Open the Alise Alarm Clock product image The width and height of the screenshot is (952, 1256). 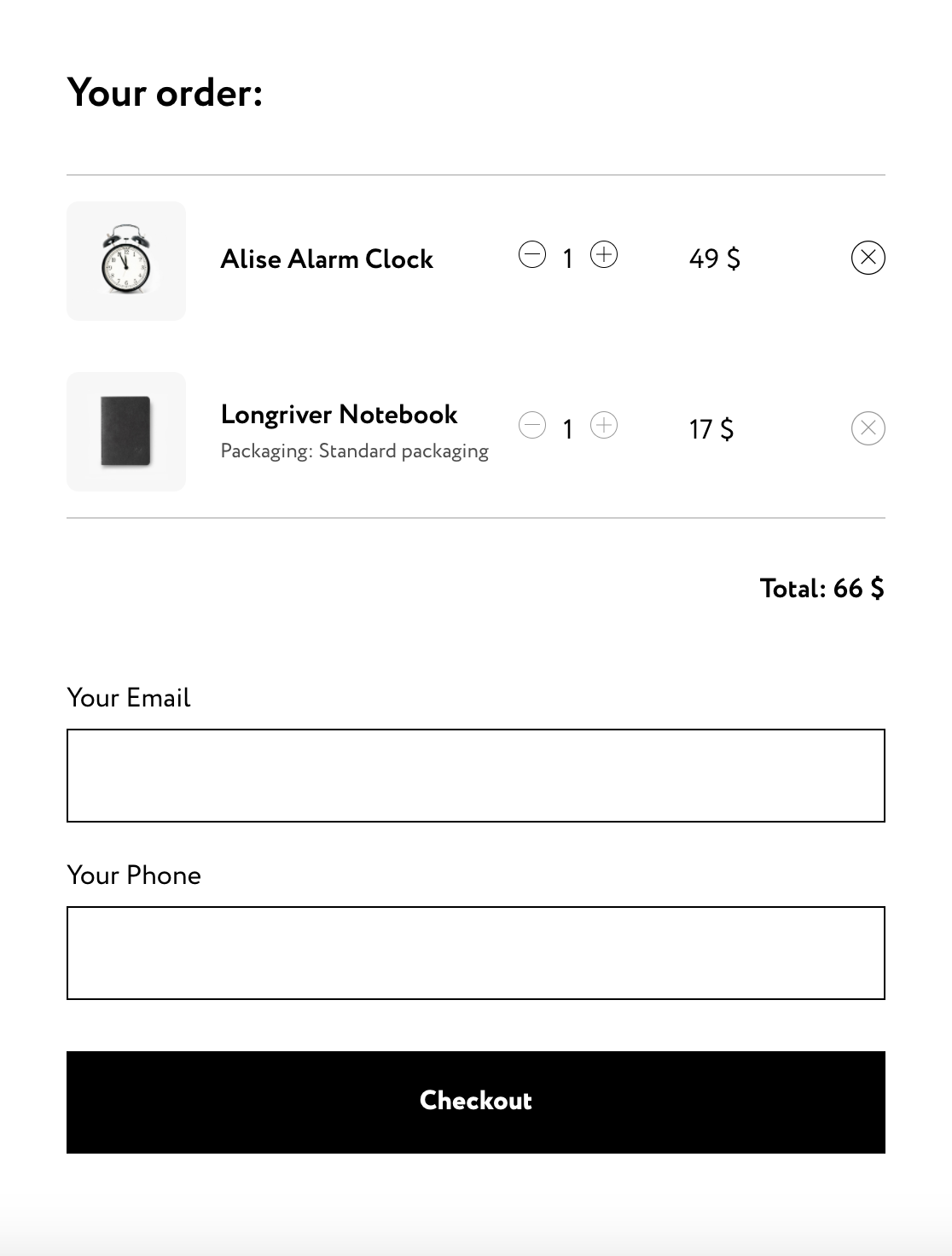click(x=126, y=261)
